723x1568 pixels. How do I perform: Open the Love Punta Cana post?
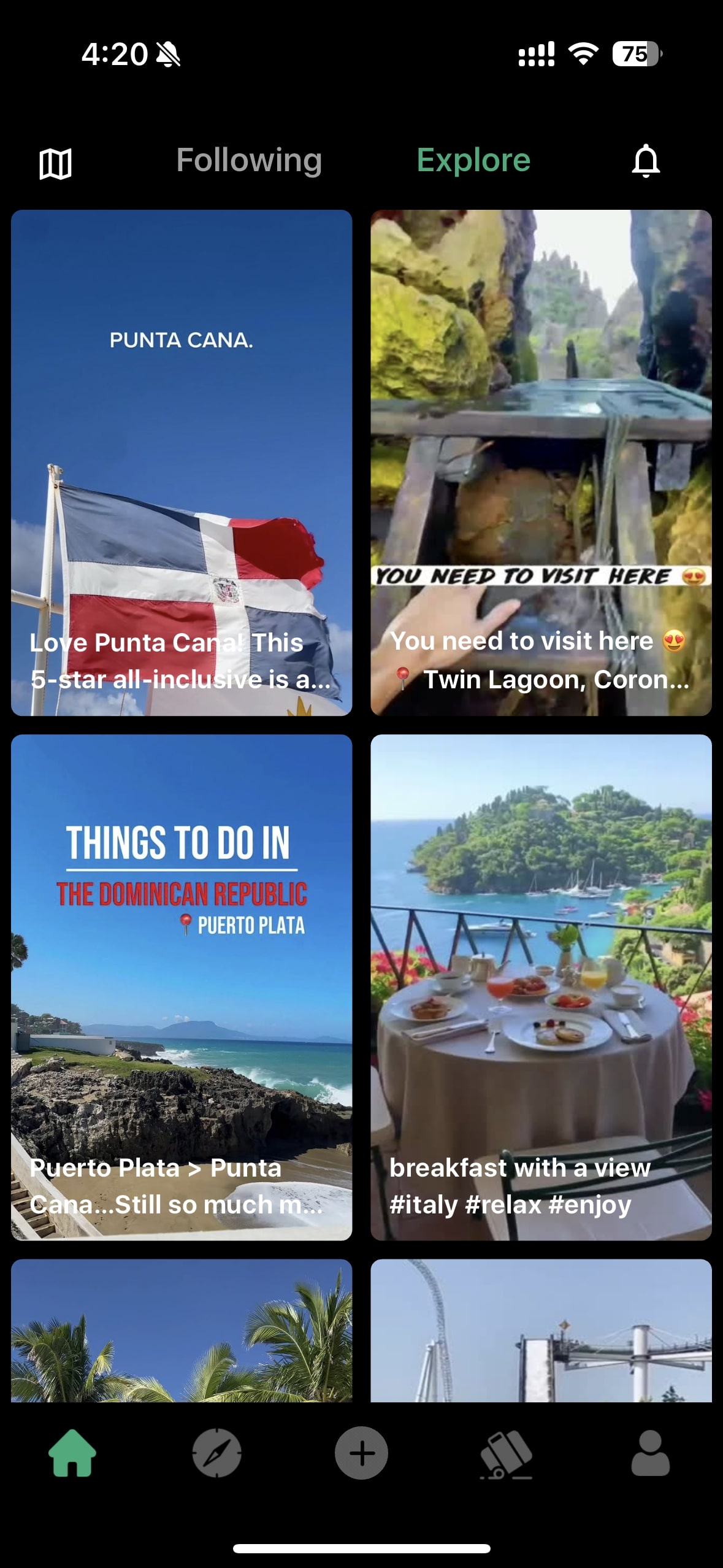[x=182, y=463]
